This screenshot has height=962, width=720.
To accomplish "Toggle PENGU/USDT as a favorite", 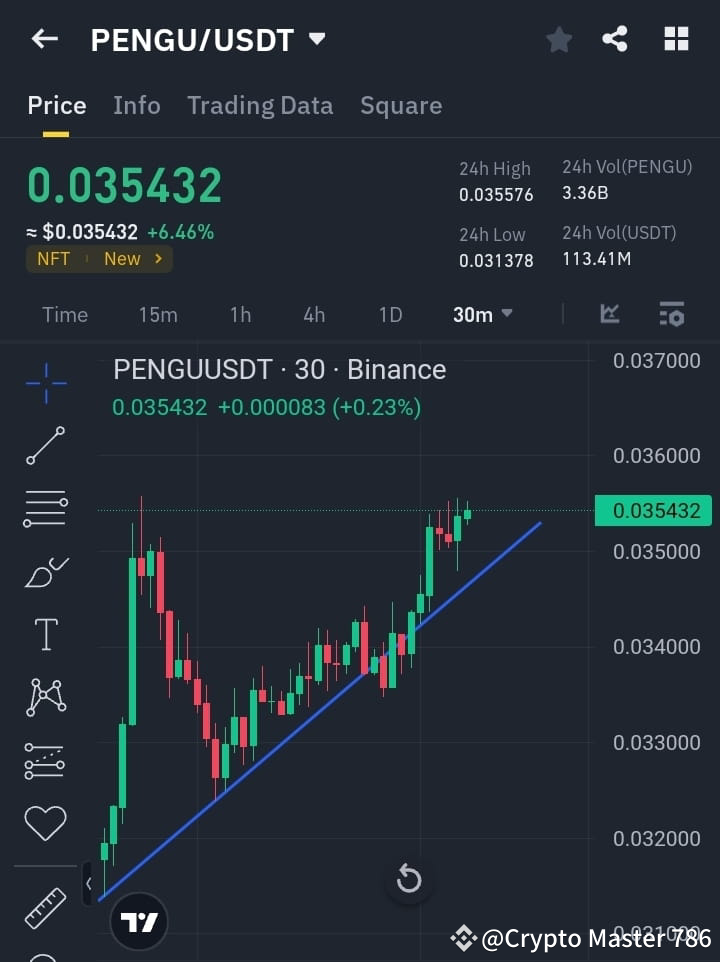I will tap(558, 39).
